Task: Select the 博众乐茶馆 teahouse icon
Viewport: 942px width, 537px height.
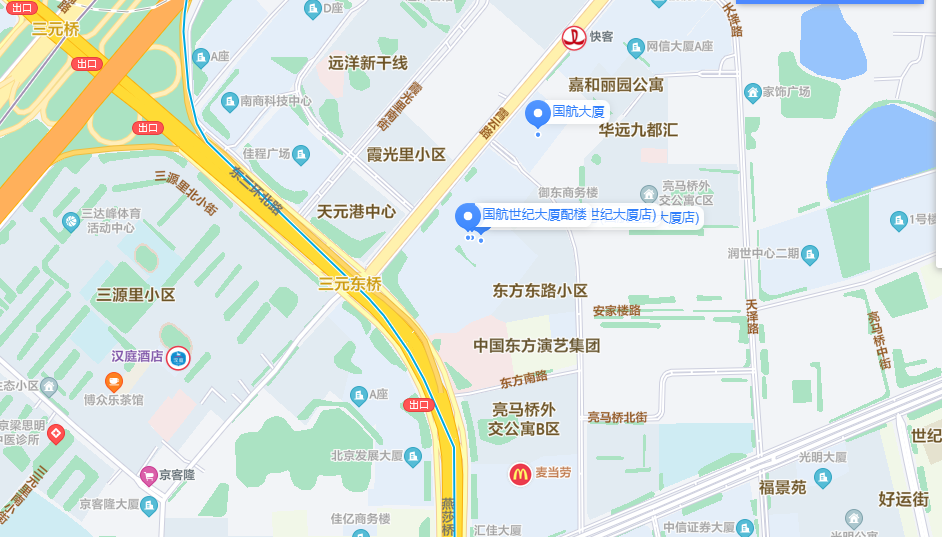Action: click(114, 382)
